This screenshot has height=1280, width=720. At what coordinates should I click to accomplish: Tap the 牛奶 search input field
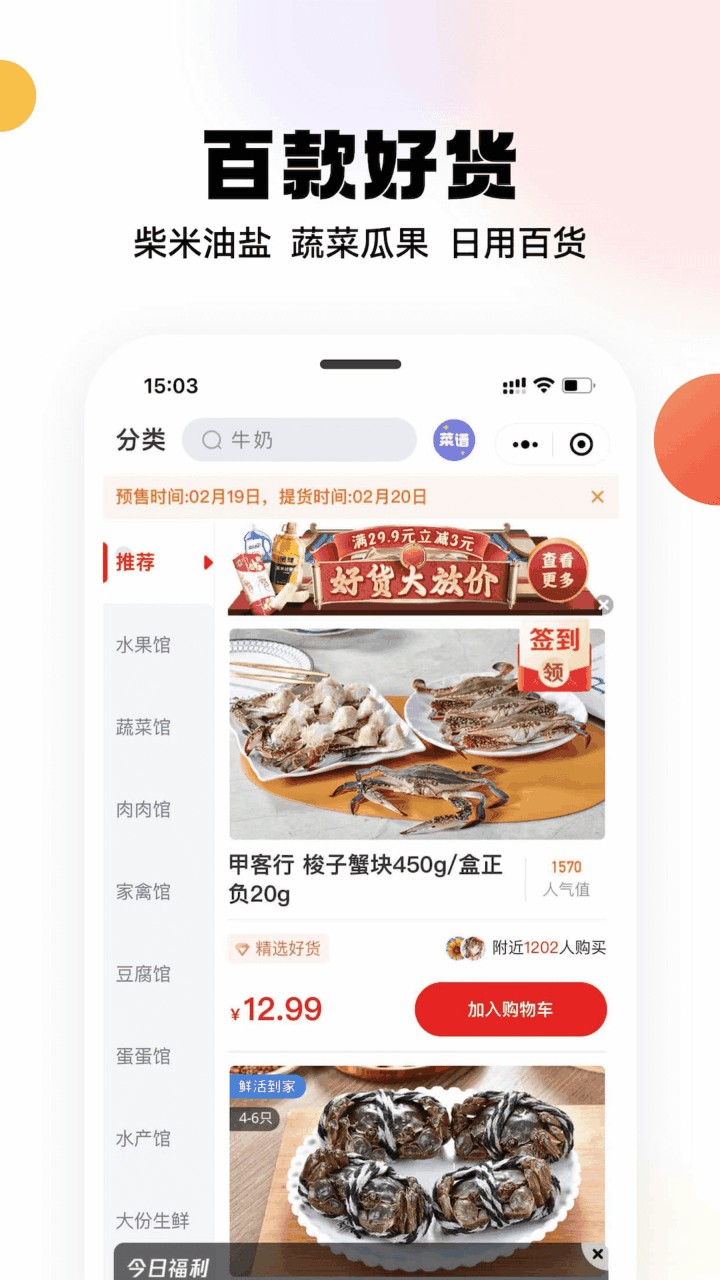[300, 440]
